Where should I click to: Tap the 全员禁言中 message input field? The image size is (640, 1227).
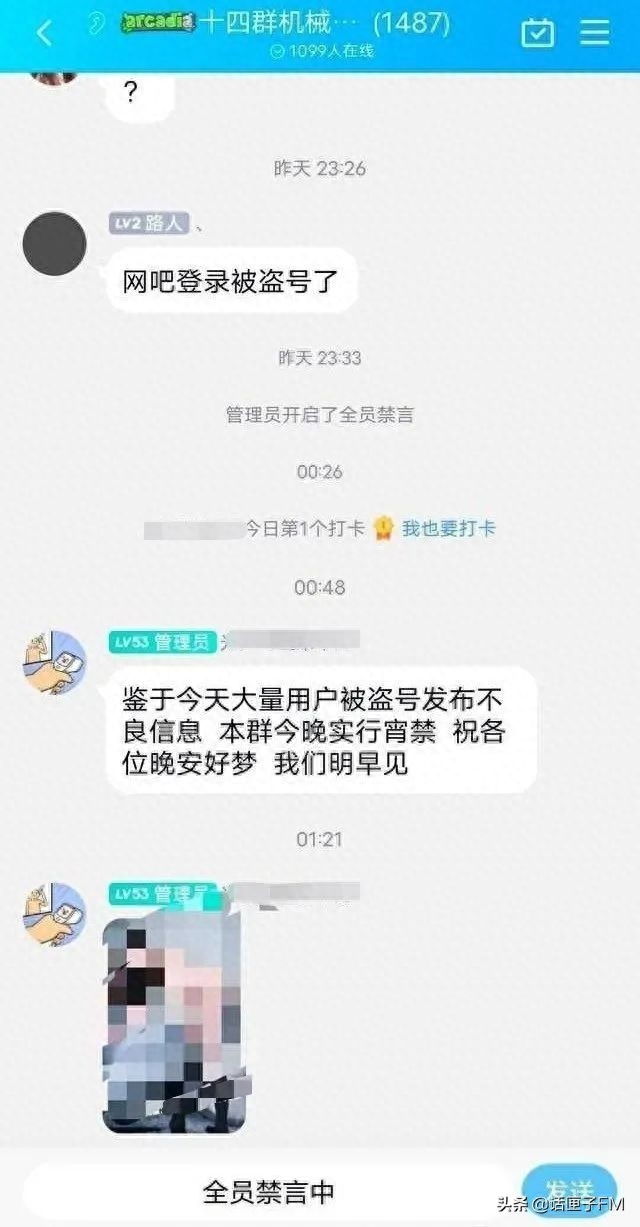coord(268,1192)
